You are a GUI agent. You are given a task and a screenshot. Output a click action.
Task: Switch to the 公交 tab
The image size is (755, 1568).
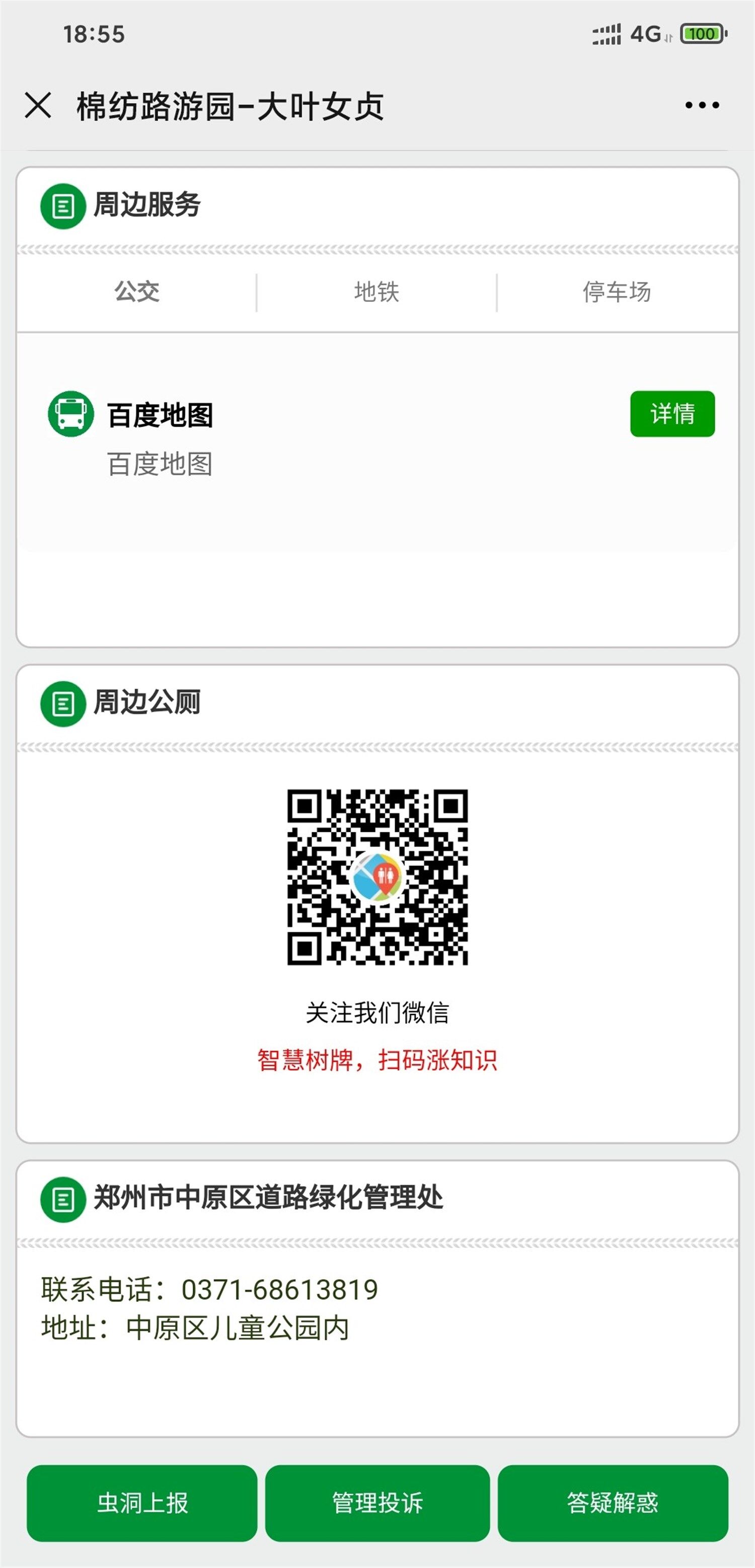[x=137, y=292]
